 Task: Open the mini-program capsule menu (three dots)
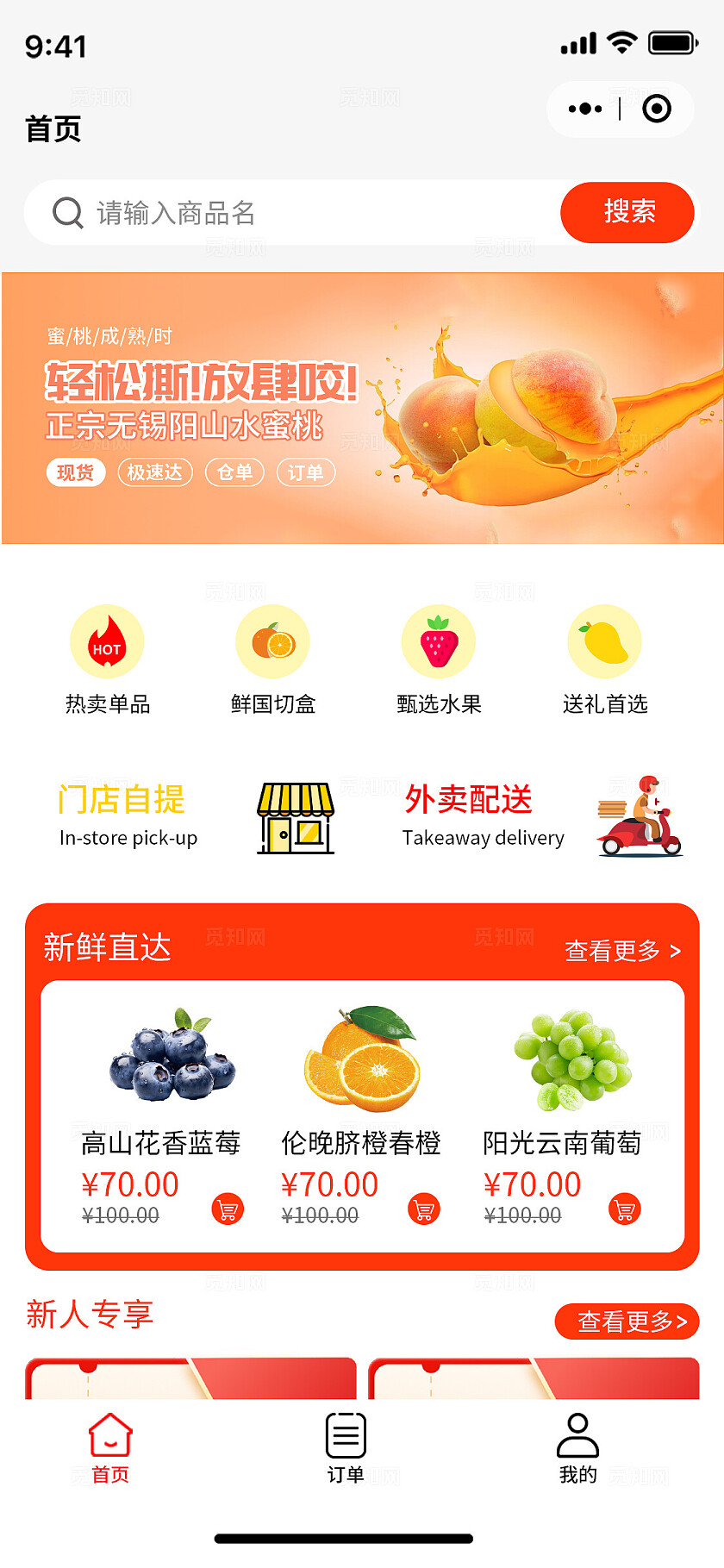coord(585,109)
